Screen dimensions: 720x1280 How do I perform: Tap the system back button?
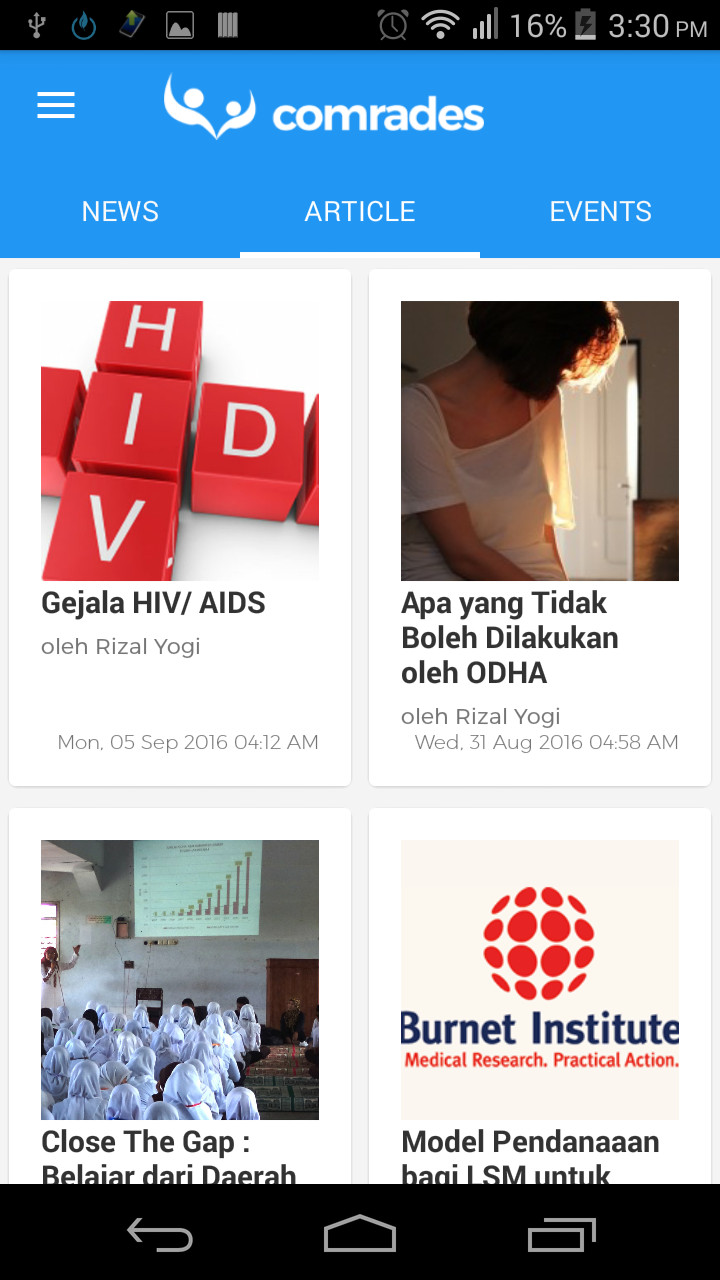160,1235
